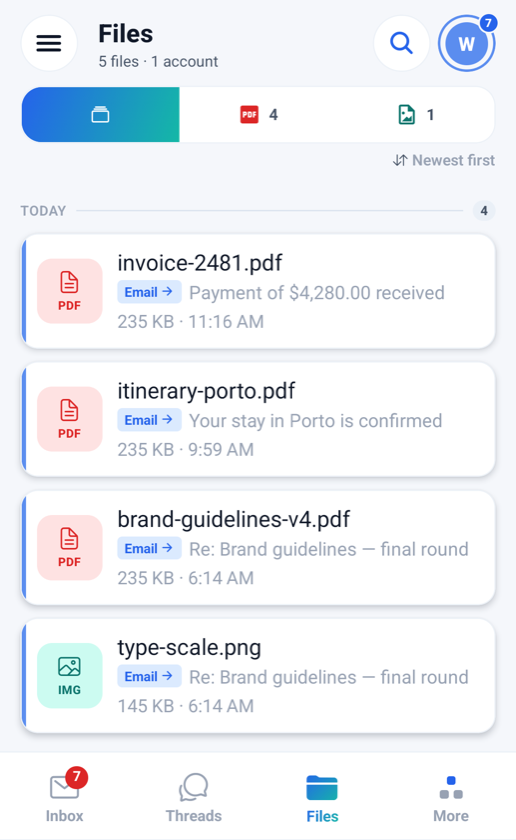Switch to the Threads tab

pyautogui.click(x=193, y=797)
